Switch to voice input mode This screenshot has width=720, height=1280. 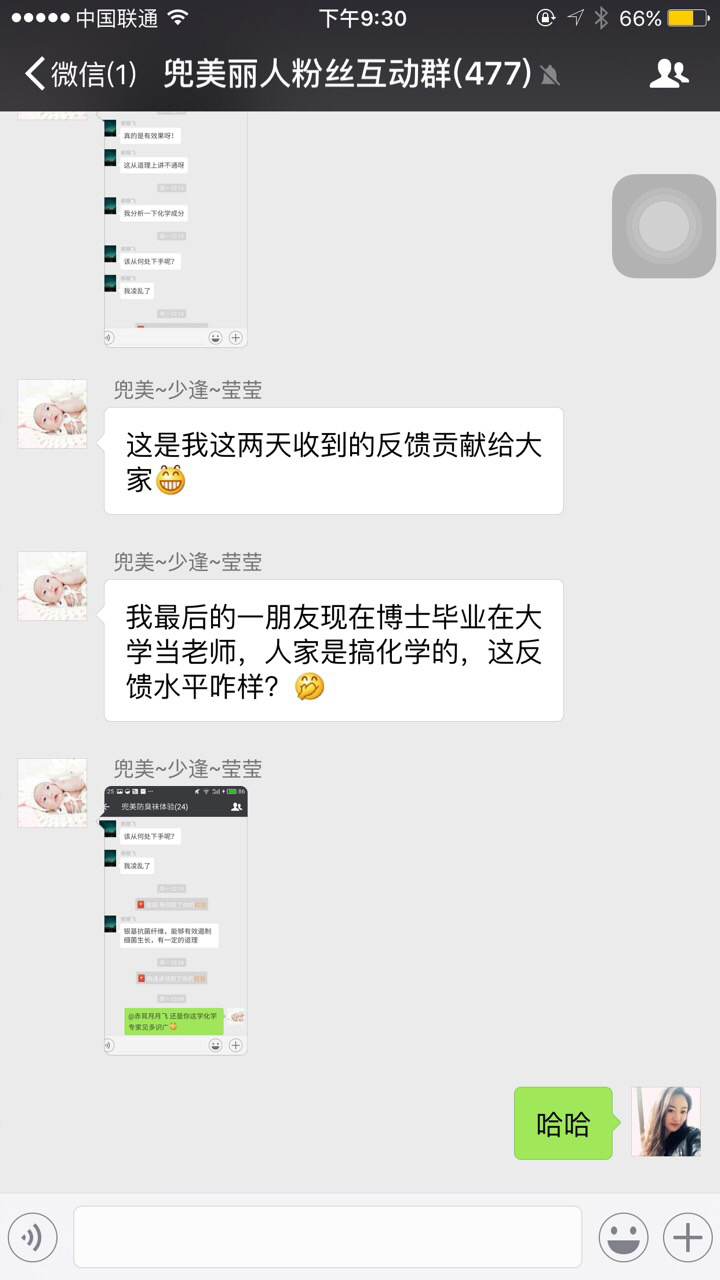pos(32,1238)
